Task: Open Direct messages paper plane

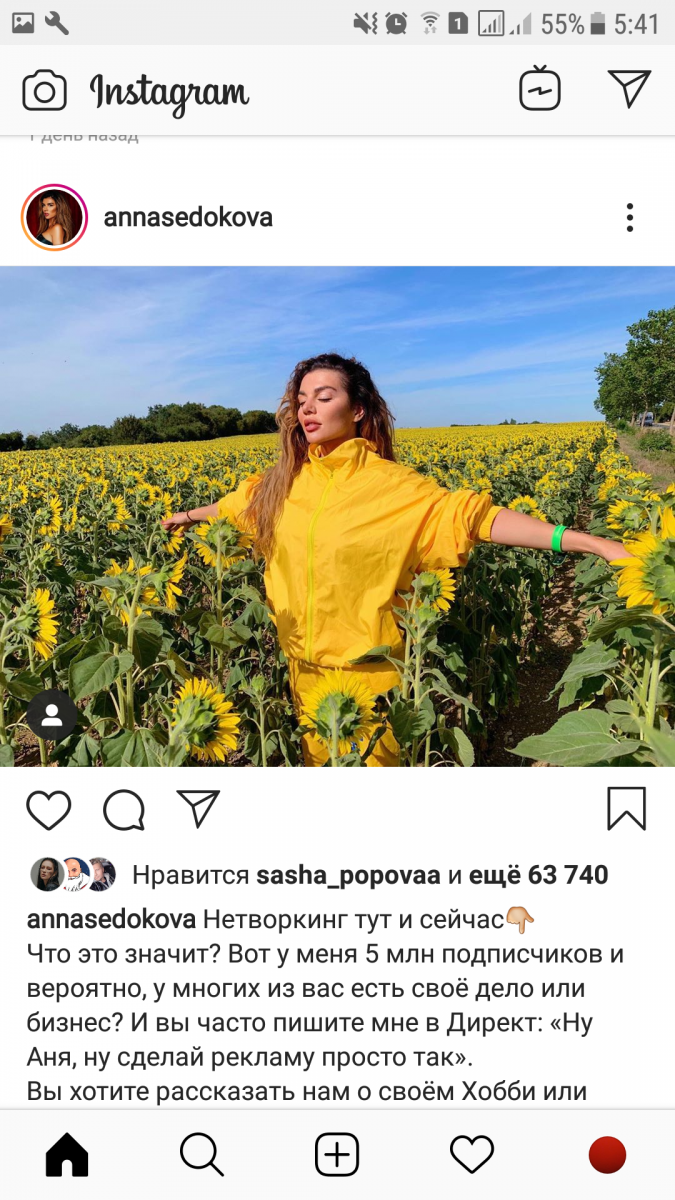Action: tap(630, 88)
